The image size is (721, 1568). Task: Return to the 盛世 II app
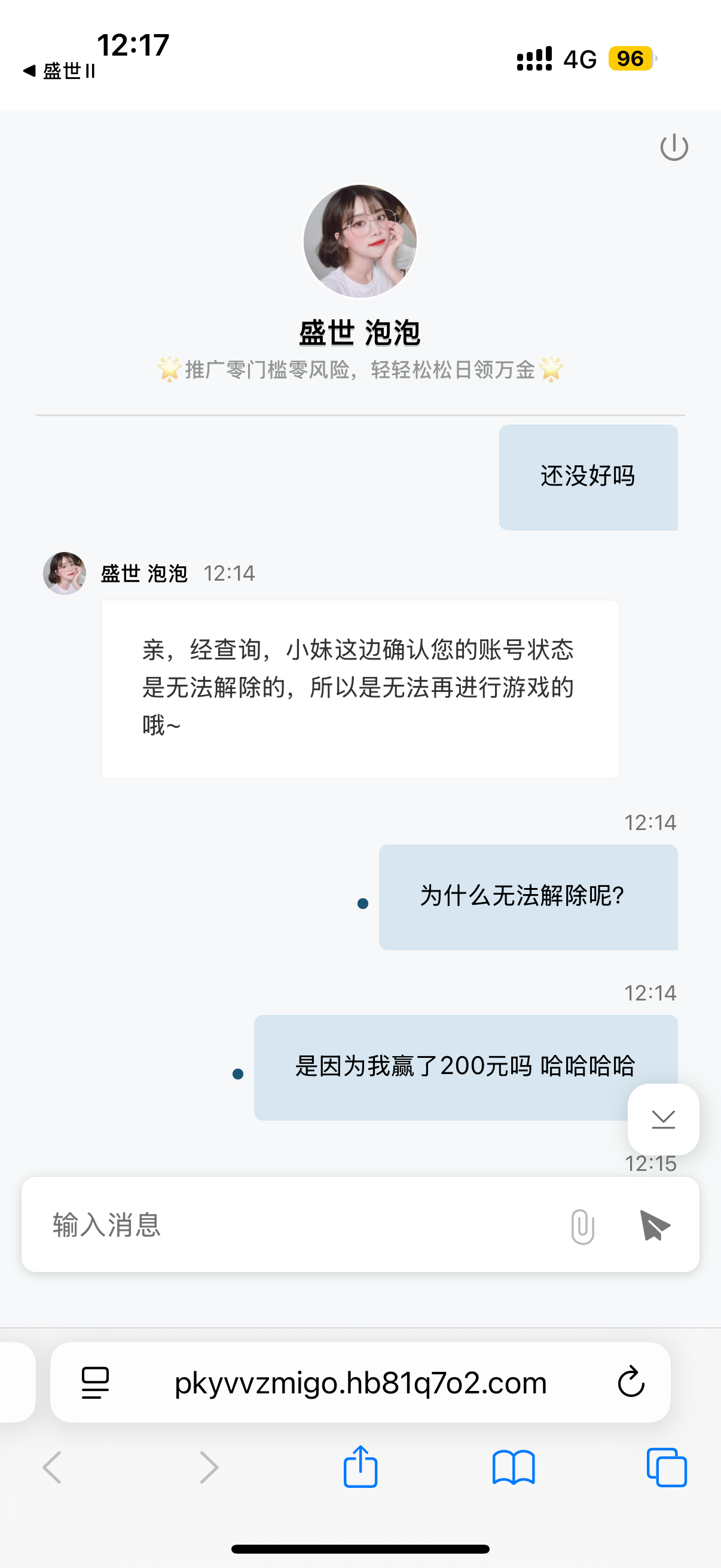click(60, 71)
